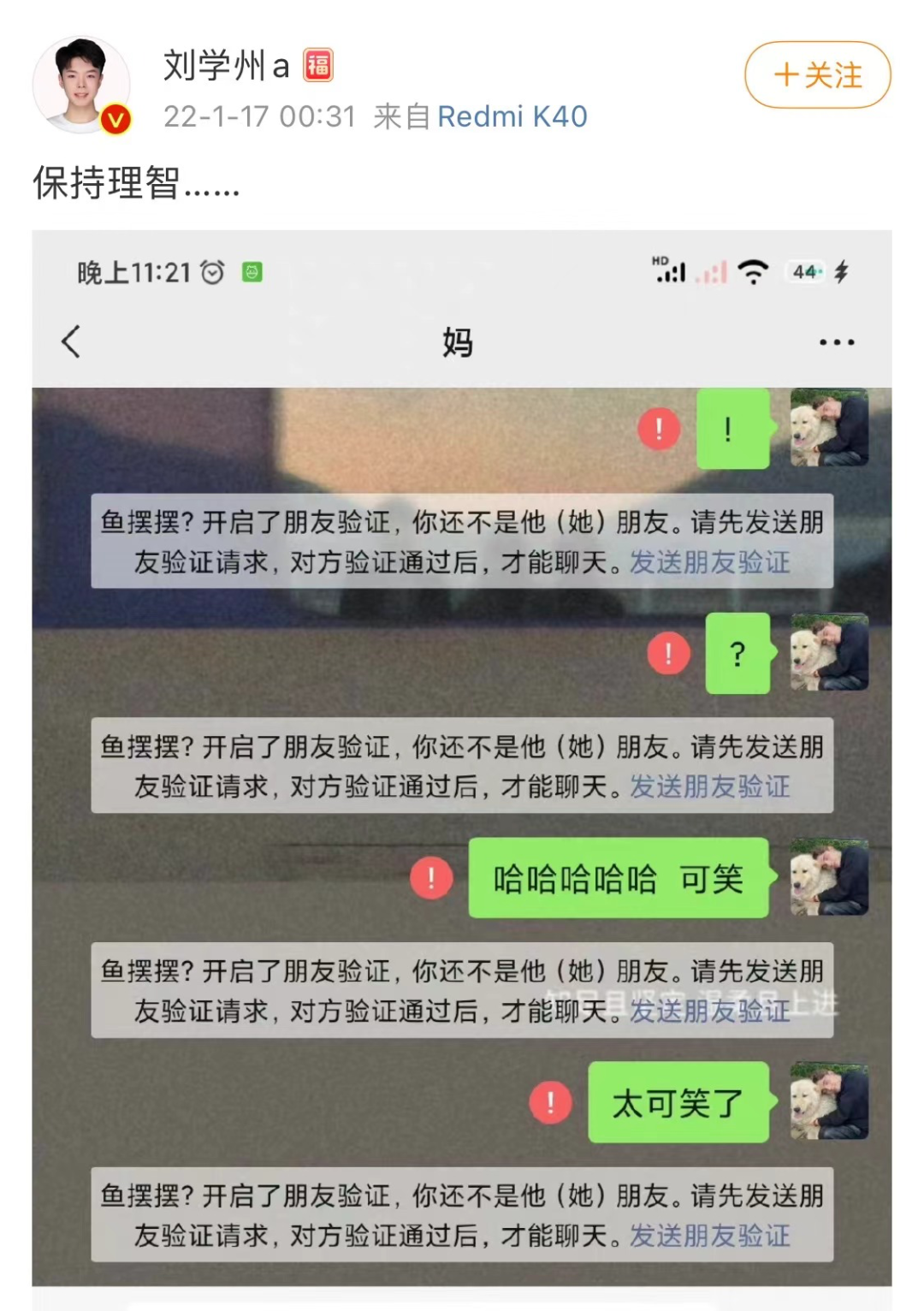924x1311 pixels.
Task: Follow 刘学州a with the 关注 button
Action: click(817, 75)
